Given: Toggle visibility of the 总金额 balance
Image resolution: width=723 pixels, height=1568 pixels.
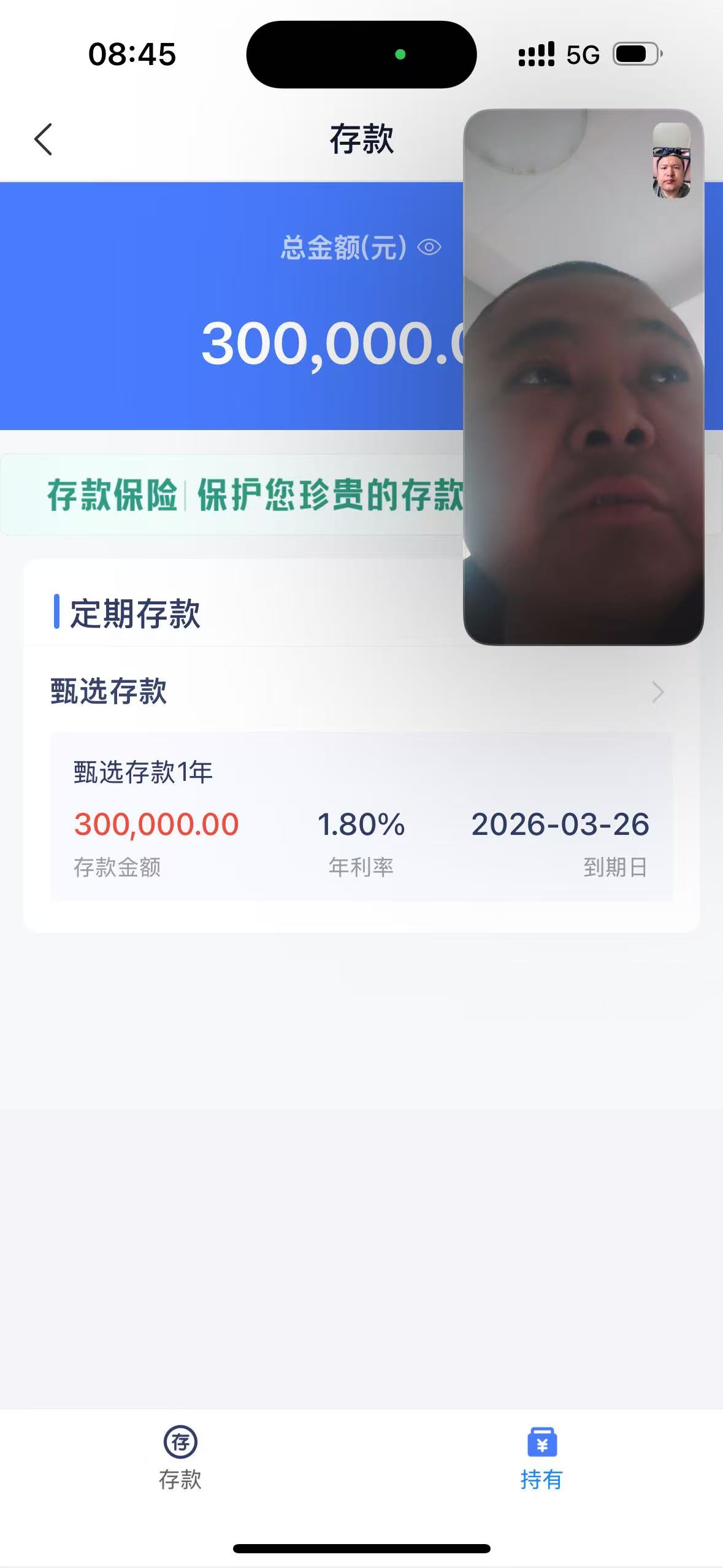Looking at the screenshot, I should pyautogui.click(x=429, y=247).
